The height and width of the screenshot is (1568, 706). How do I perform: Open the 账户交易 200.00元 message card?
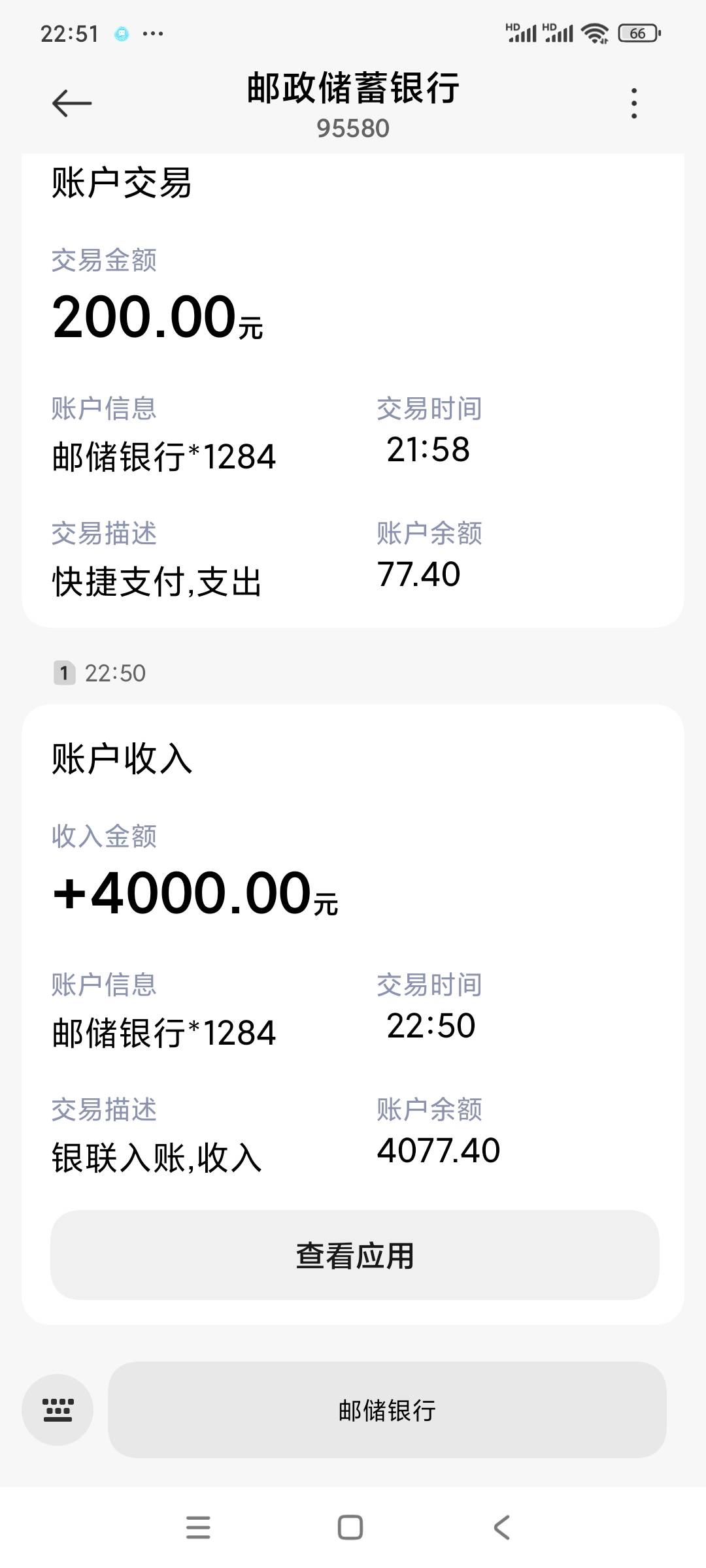353,391
